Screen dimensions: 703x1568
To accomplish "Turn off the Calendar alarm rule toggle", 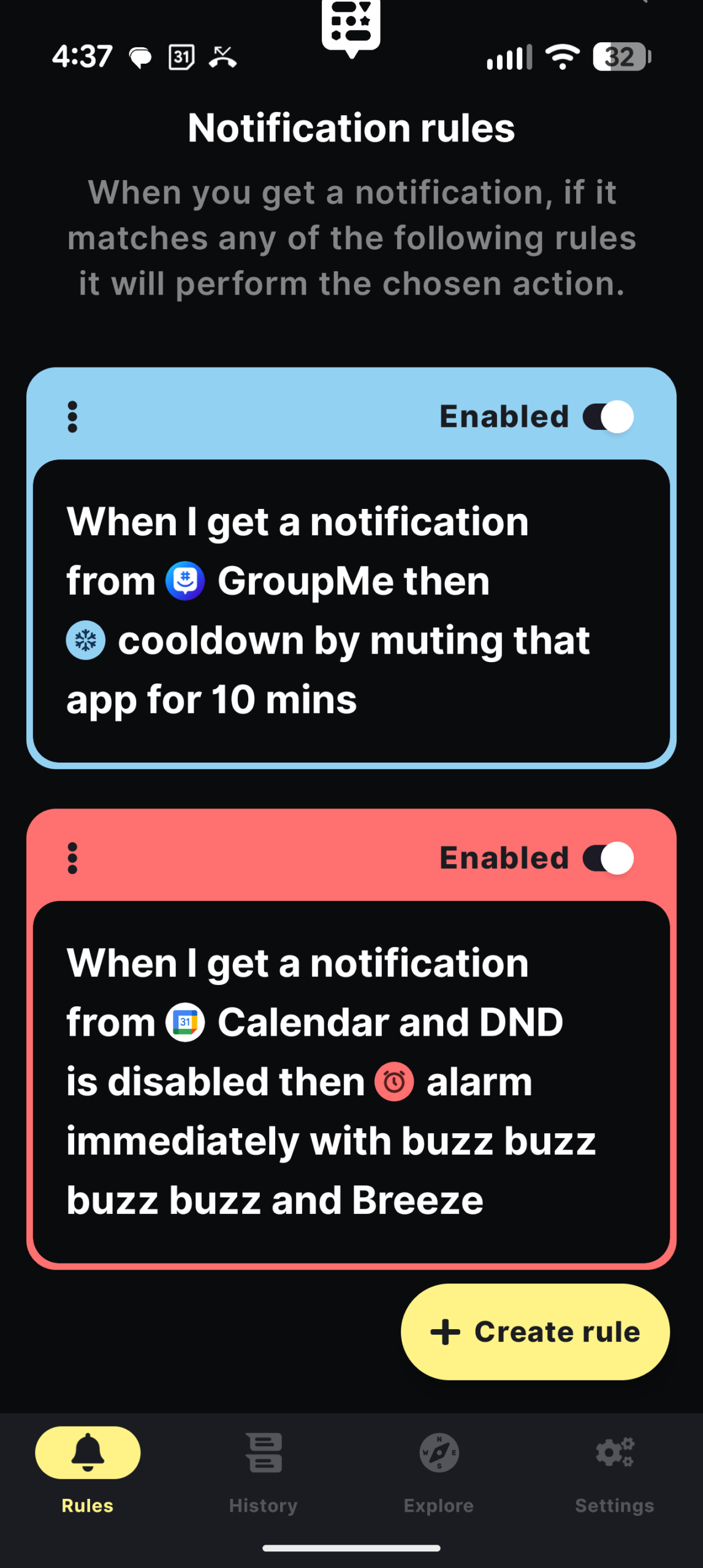I will (607, 858).
